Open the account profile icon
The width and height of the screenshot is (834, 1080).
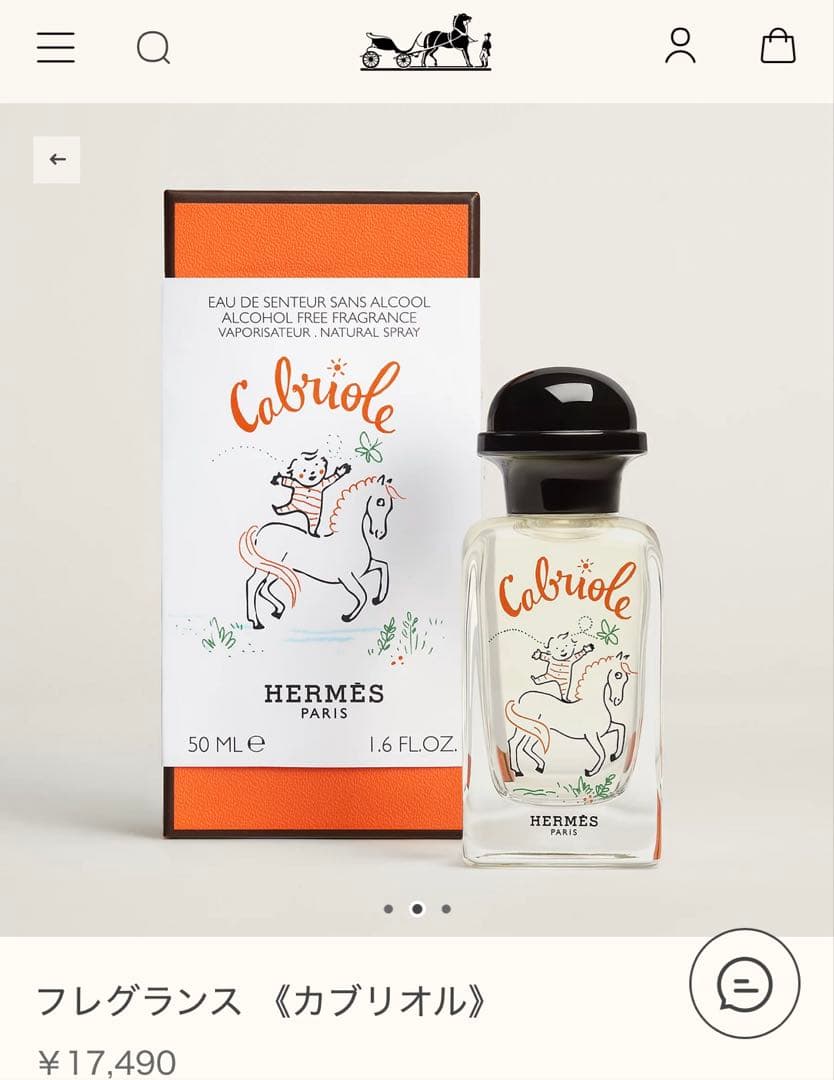pyautogui.click(x=680, y=46)
